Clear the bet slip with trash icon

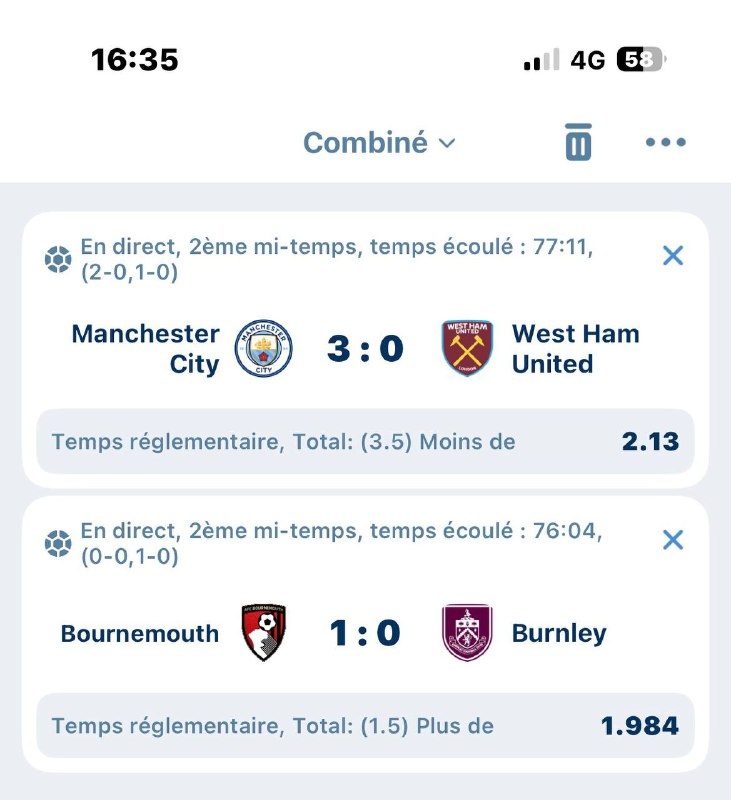click(x=578, y=143)
